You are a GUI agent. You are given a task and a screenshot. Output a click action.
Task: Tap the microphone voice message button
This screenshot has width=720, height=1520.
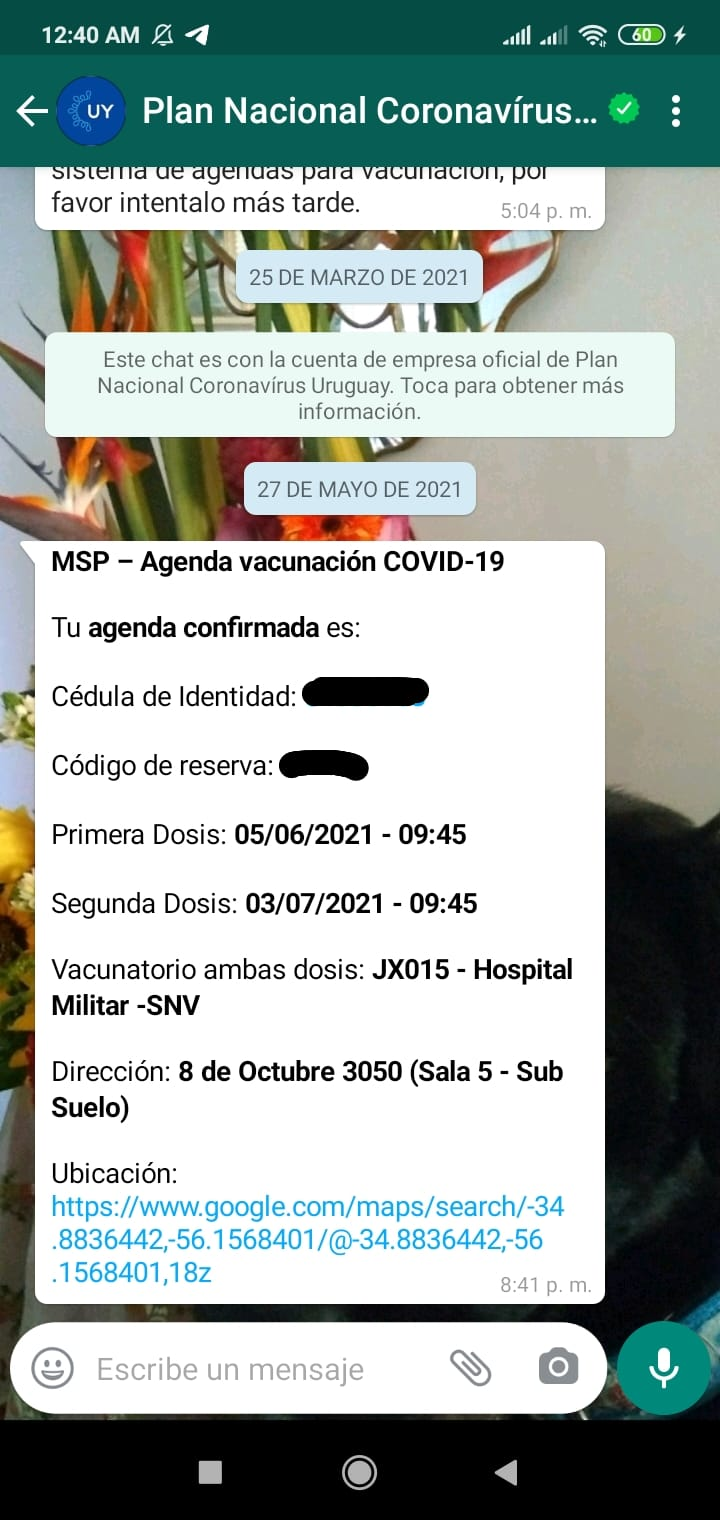click(664, 1368)
